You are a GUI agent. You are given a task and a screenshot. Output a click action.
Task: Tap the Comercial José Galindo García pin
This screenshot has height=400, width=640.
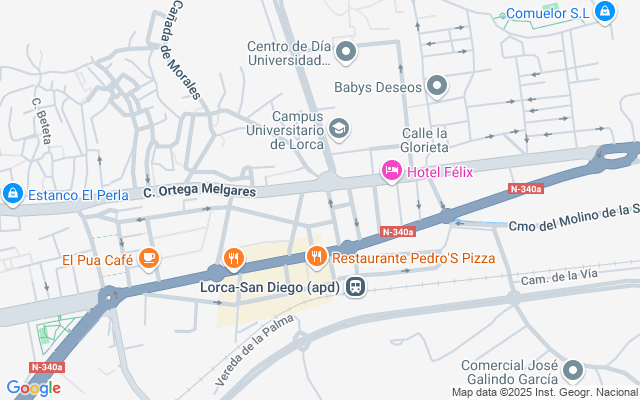click(573, 371)
